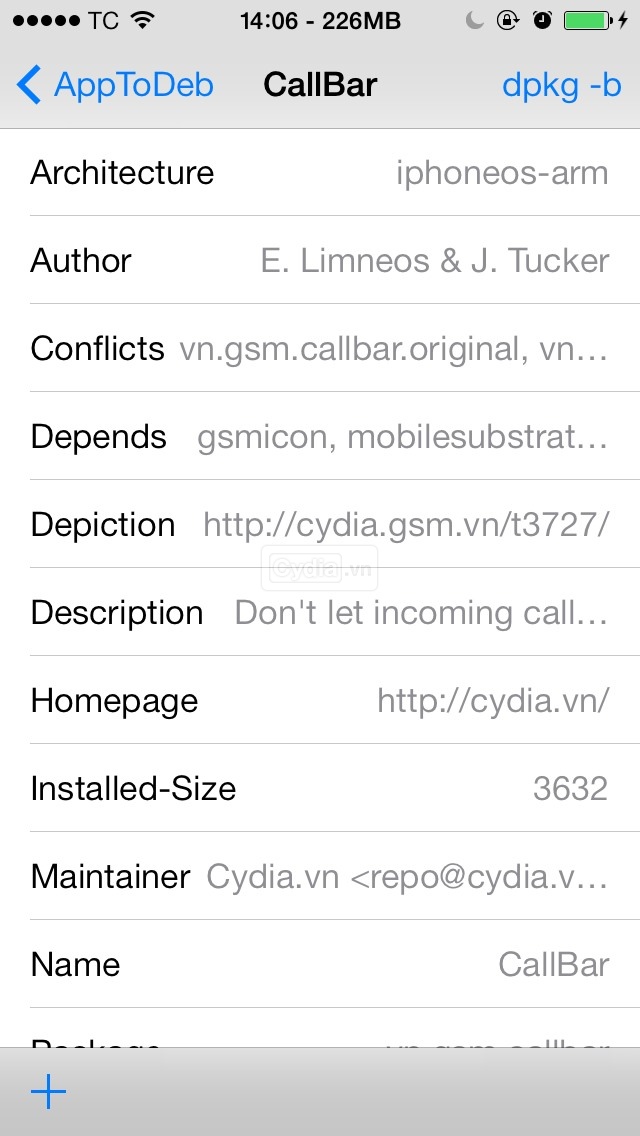Edit the Description field
Viewport: 640px width, 1136px height.
(320, 611)
